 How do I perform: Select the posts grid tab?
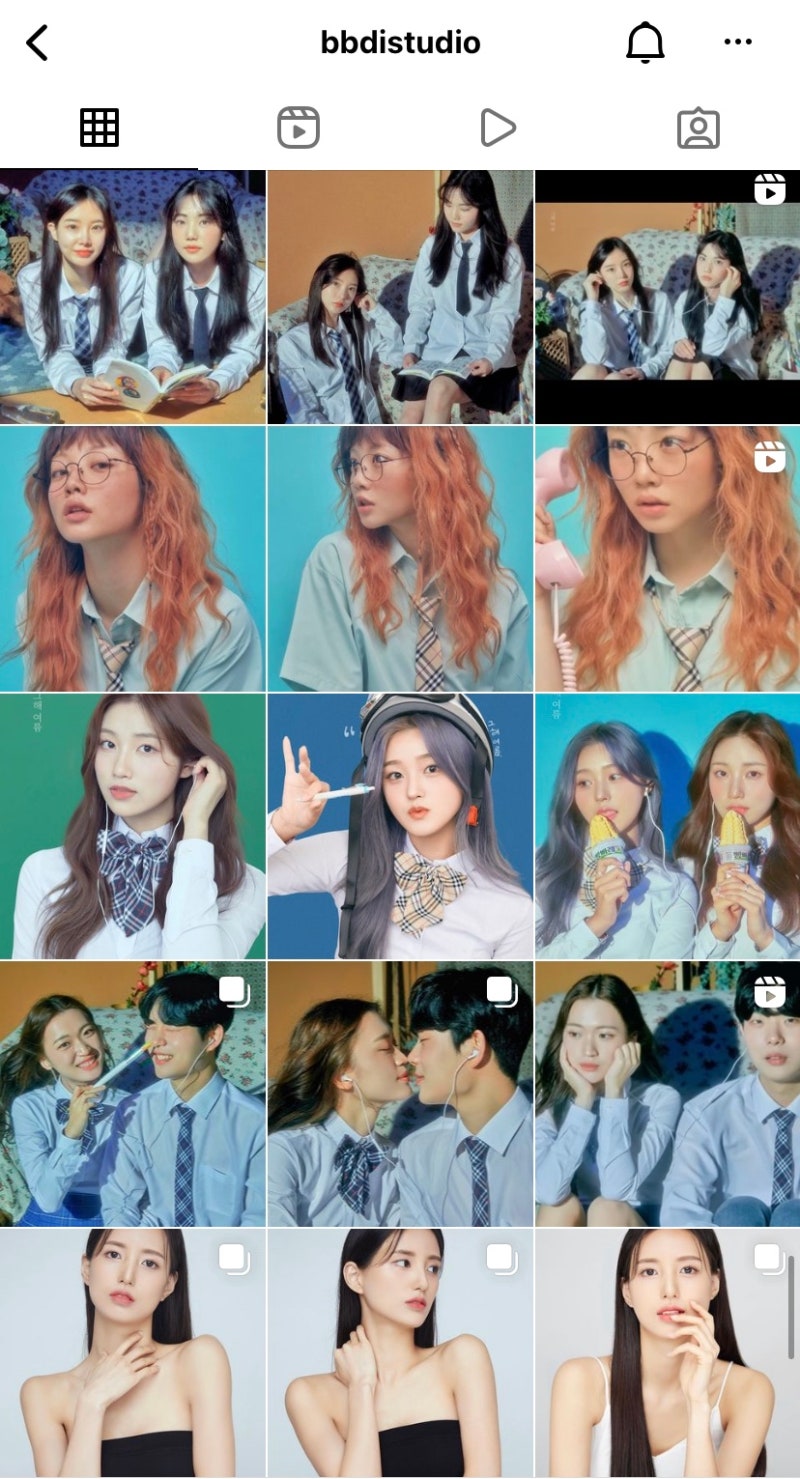point(99,128)
